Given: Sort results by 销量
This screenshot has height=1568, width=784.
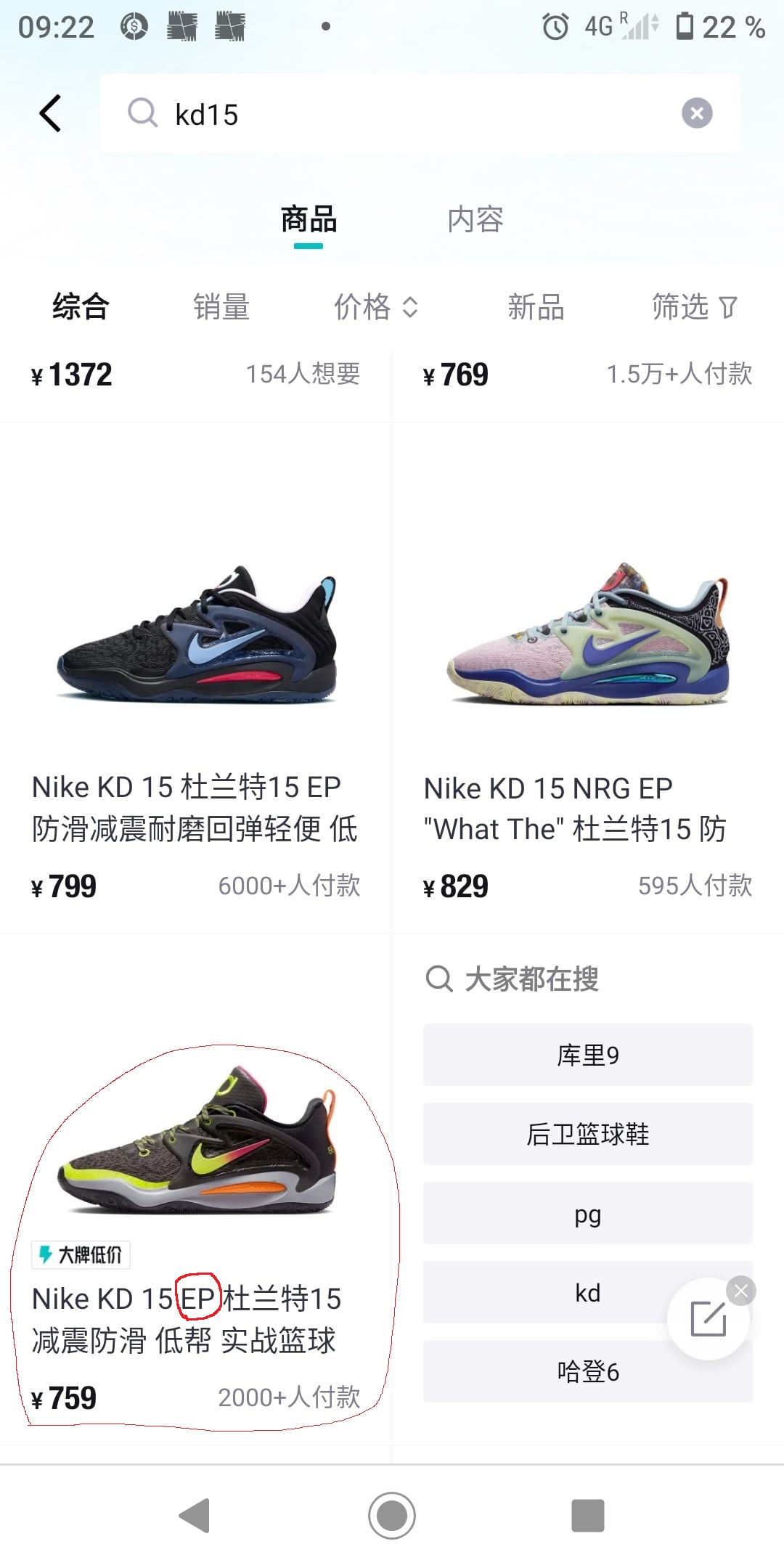Looking at the screenshot, I should (x=221, y=306).
